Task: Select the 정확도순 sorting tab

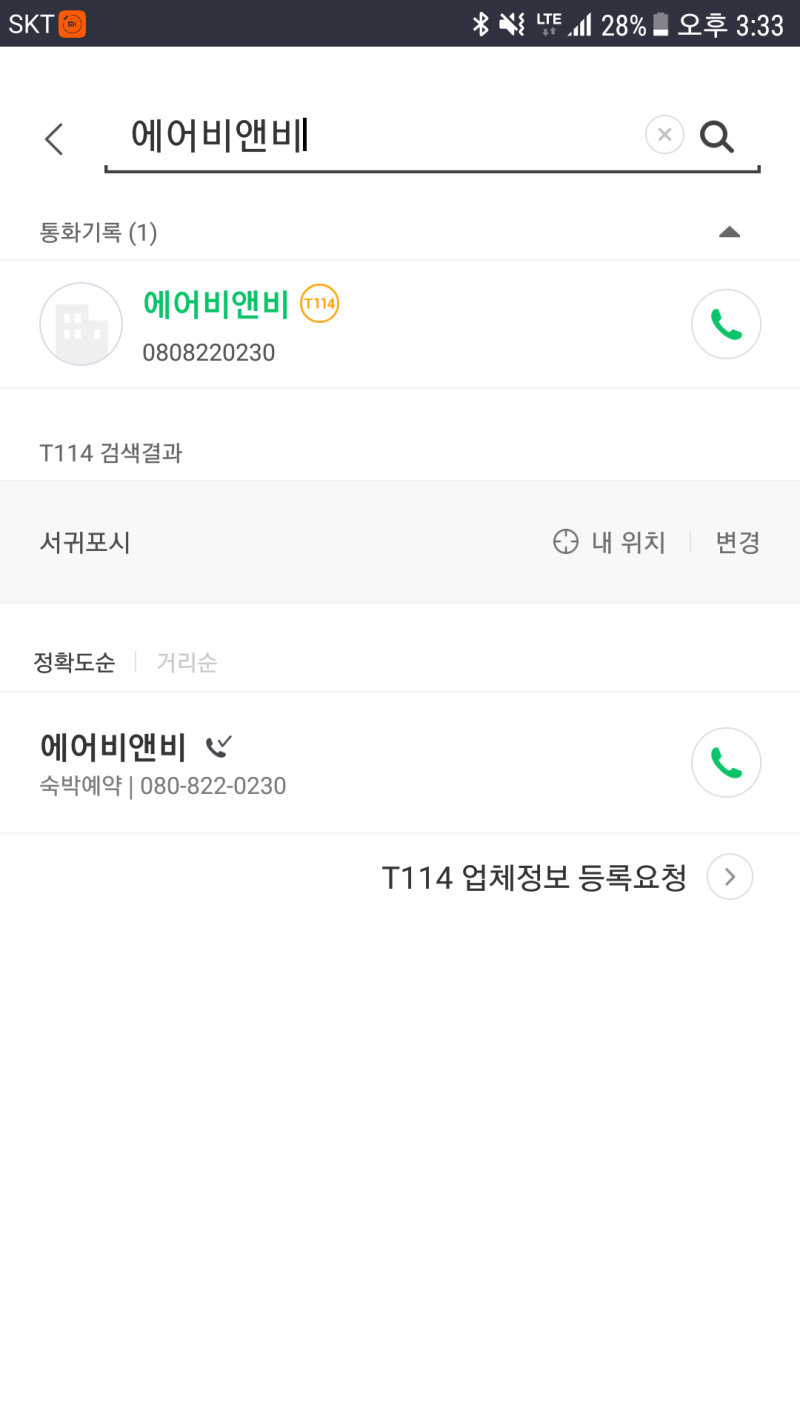Action: (74, 661)
